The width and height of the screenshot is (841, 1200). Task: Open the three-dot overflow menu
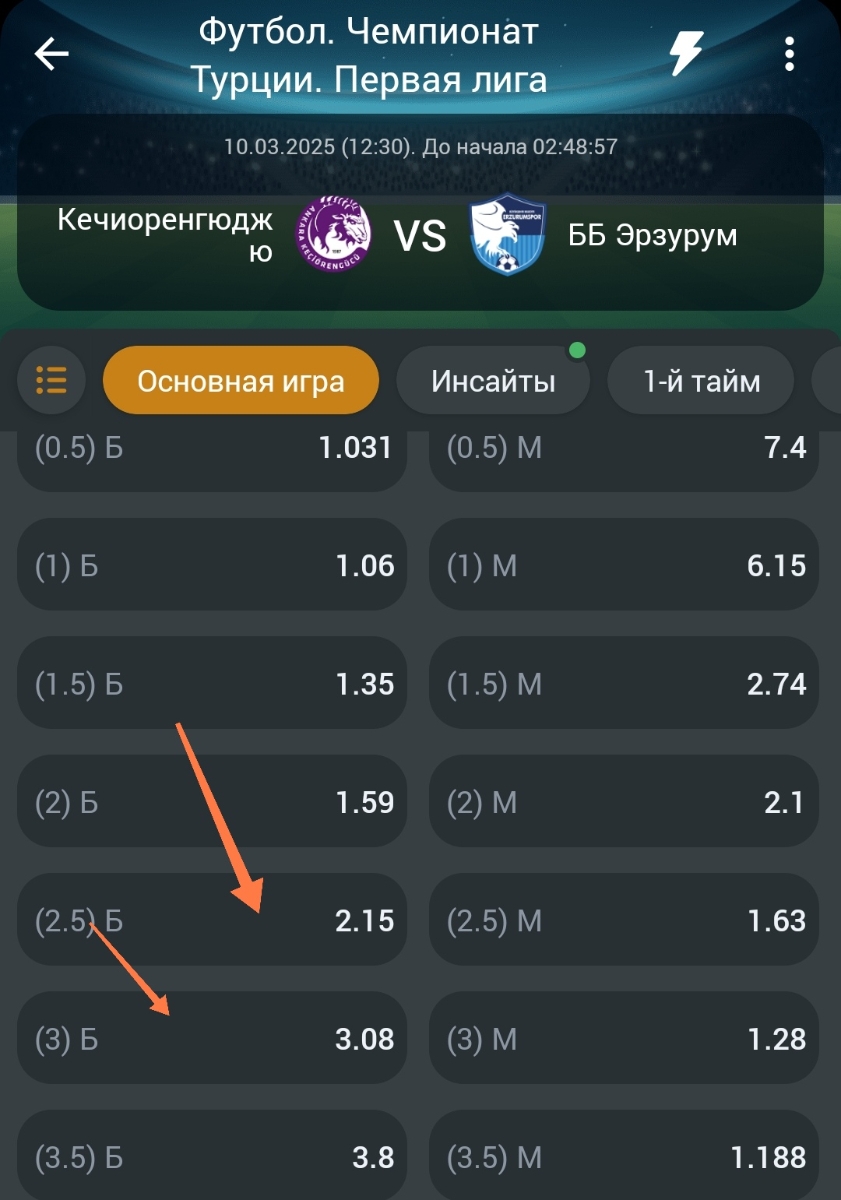(x=790, y=54)
